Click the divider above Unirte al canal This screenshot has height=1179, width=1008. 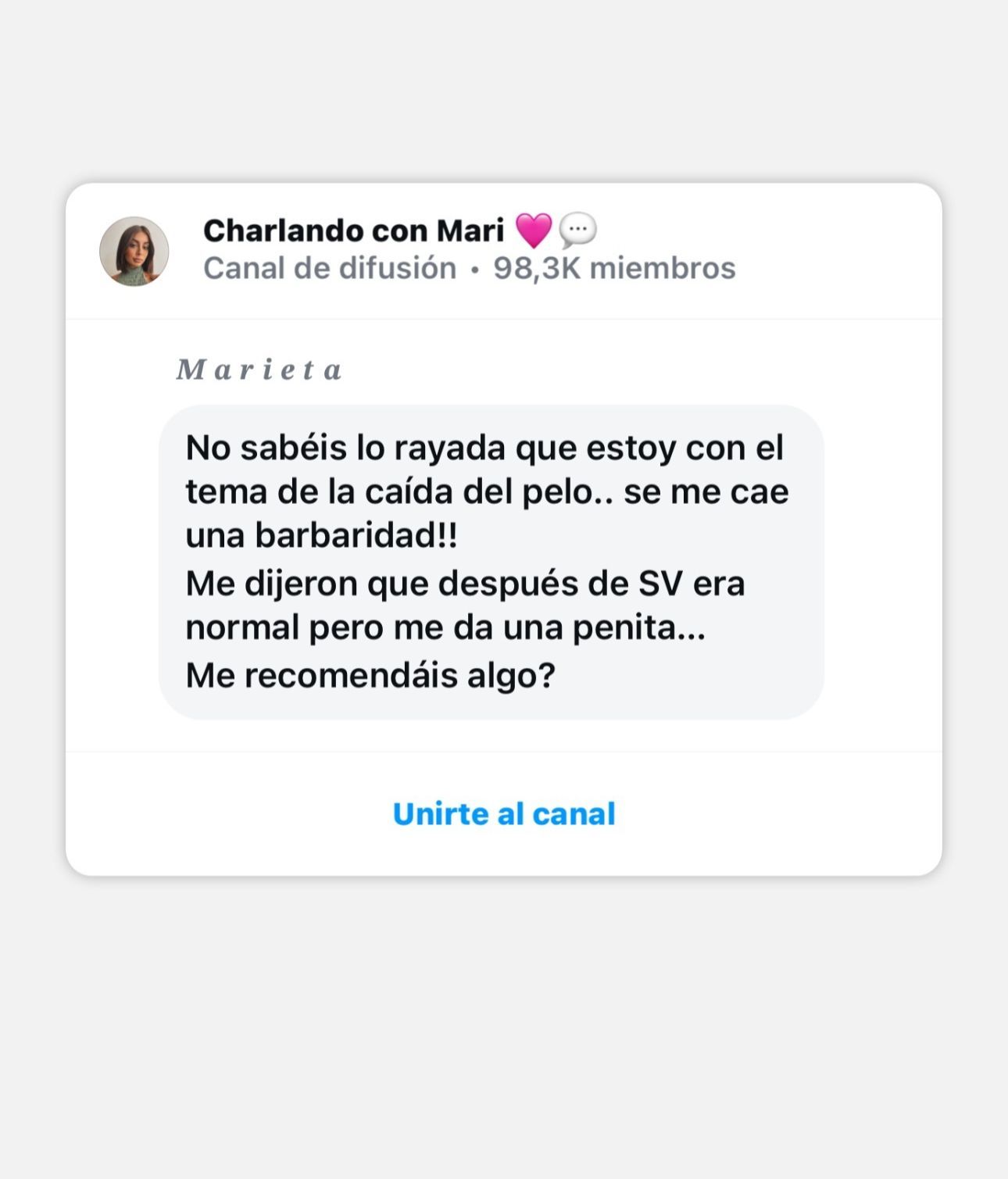(504, 752)
